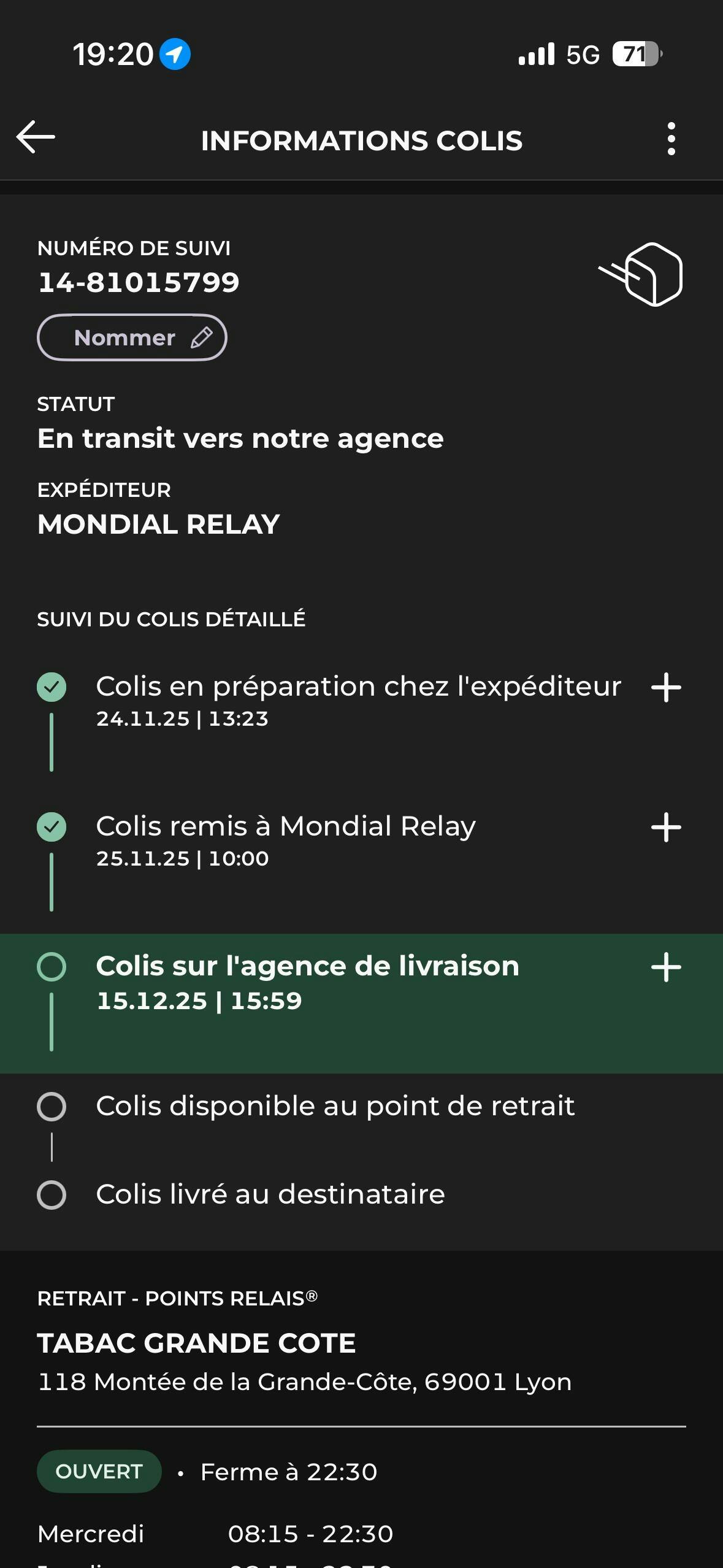This screenshot has height=1568, width=723.
Task: Go back using the arrow icon
Action: (x=36, y=137)
